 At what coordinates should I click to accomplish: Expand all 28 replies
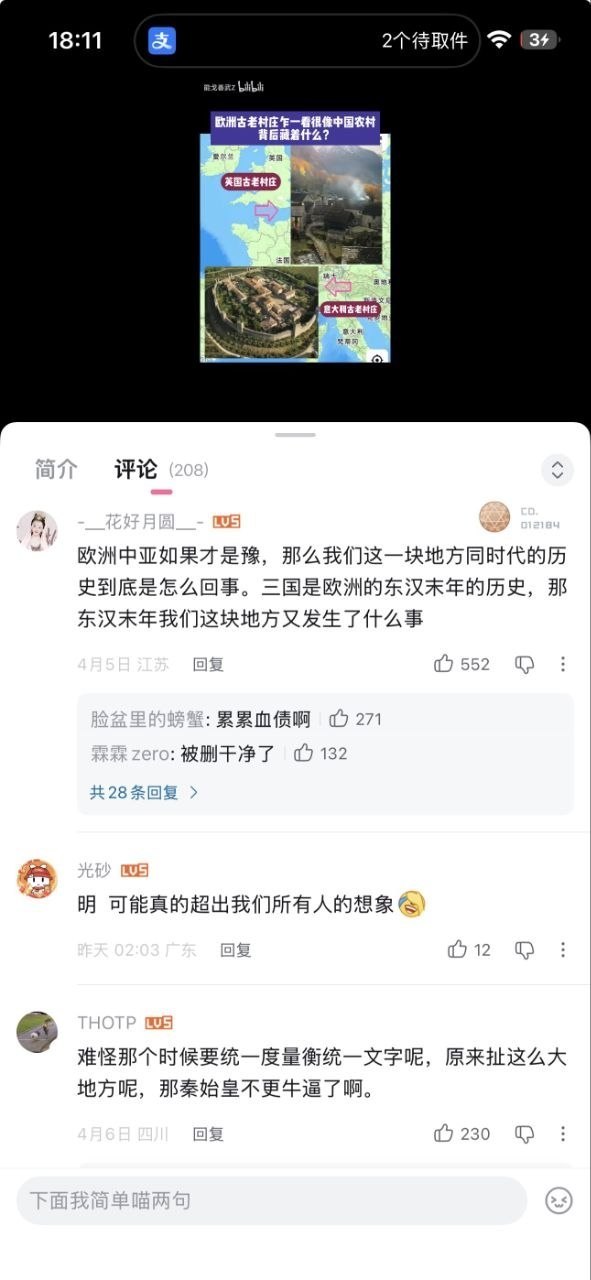pyautogui.click(x=144, y=792)
